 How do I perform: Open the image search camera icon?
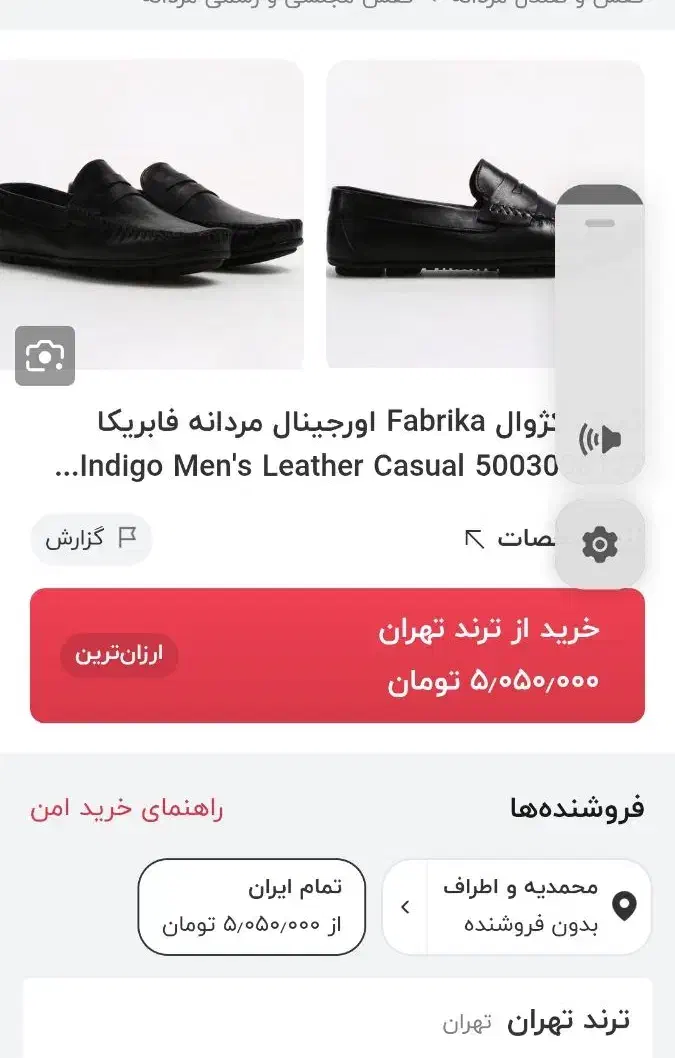(x=45, y=356)
